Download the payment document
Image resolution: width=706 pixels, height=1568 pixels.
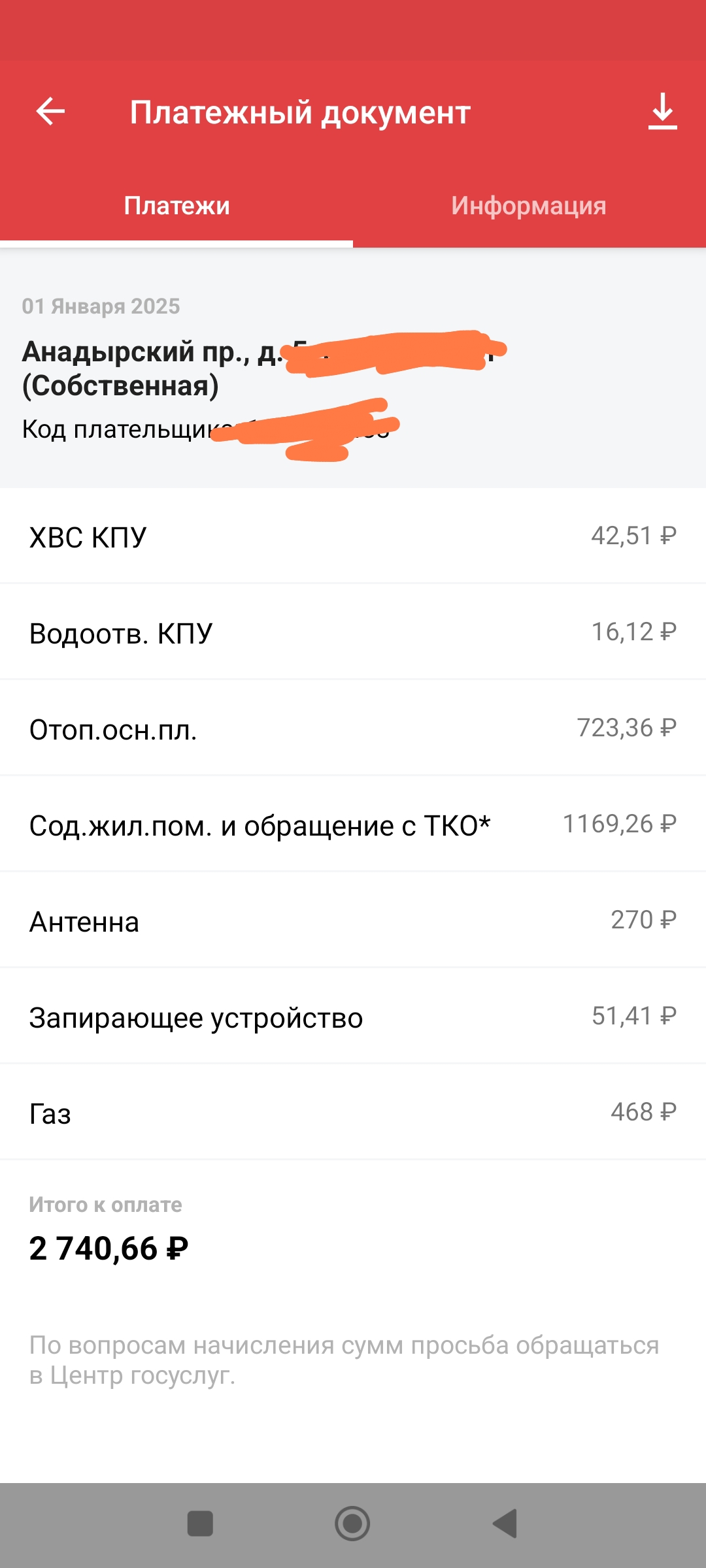pyautogui.click(x=662, y=112)
